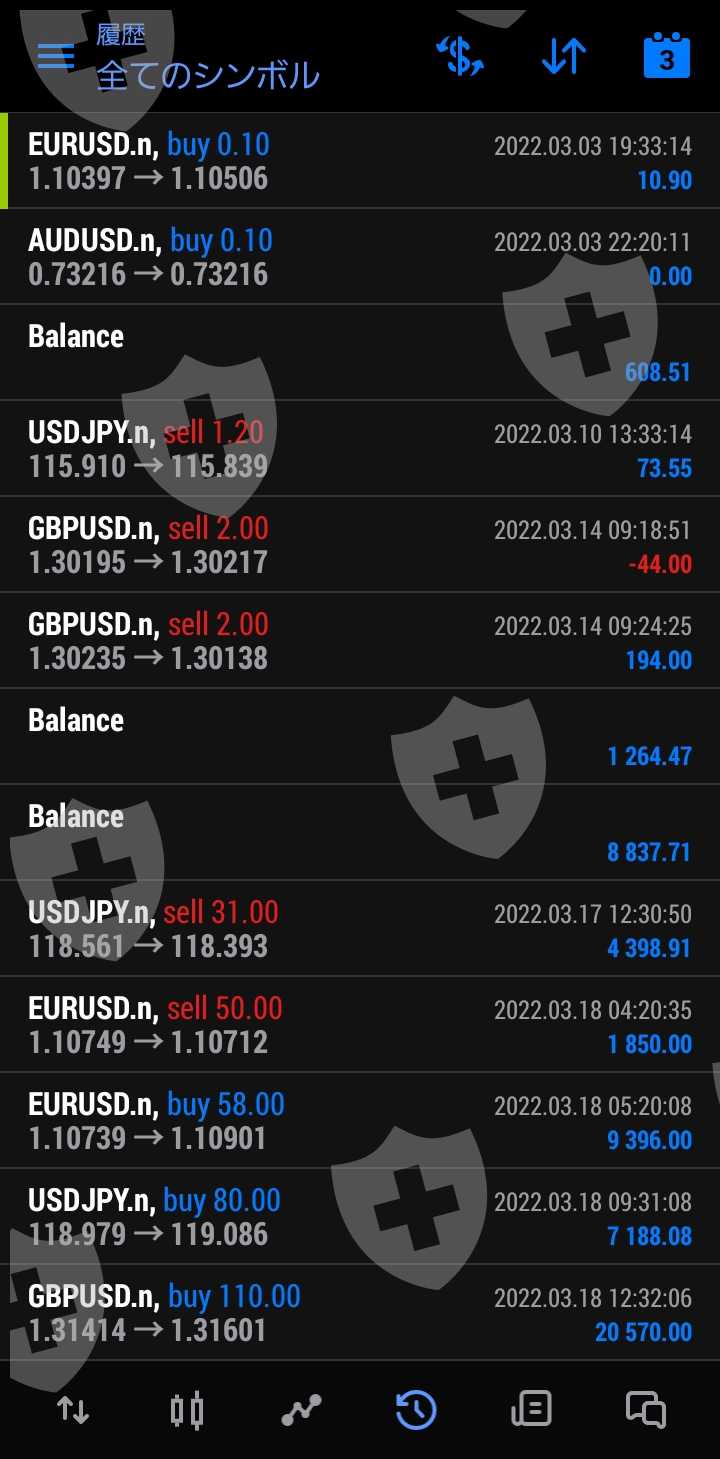Expand the EURUSD.n buy 0.10 trade

tap(360, 161)
